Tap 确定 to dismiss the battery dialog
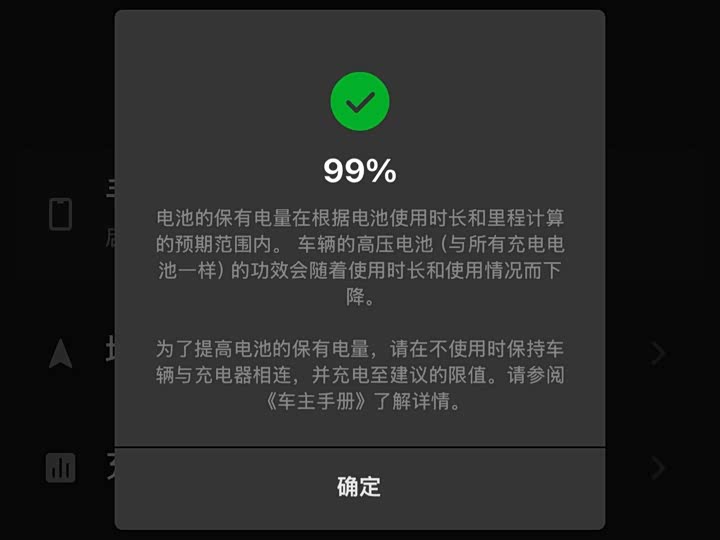This screenshot has width=720, height=540. (x=359, y=487)
